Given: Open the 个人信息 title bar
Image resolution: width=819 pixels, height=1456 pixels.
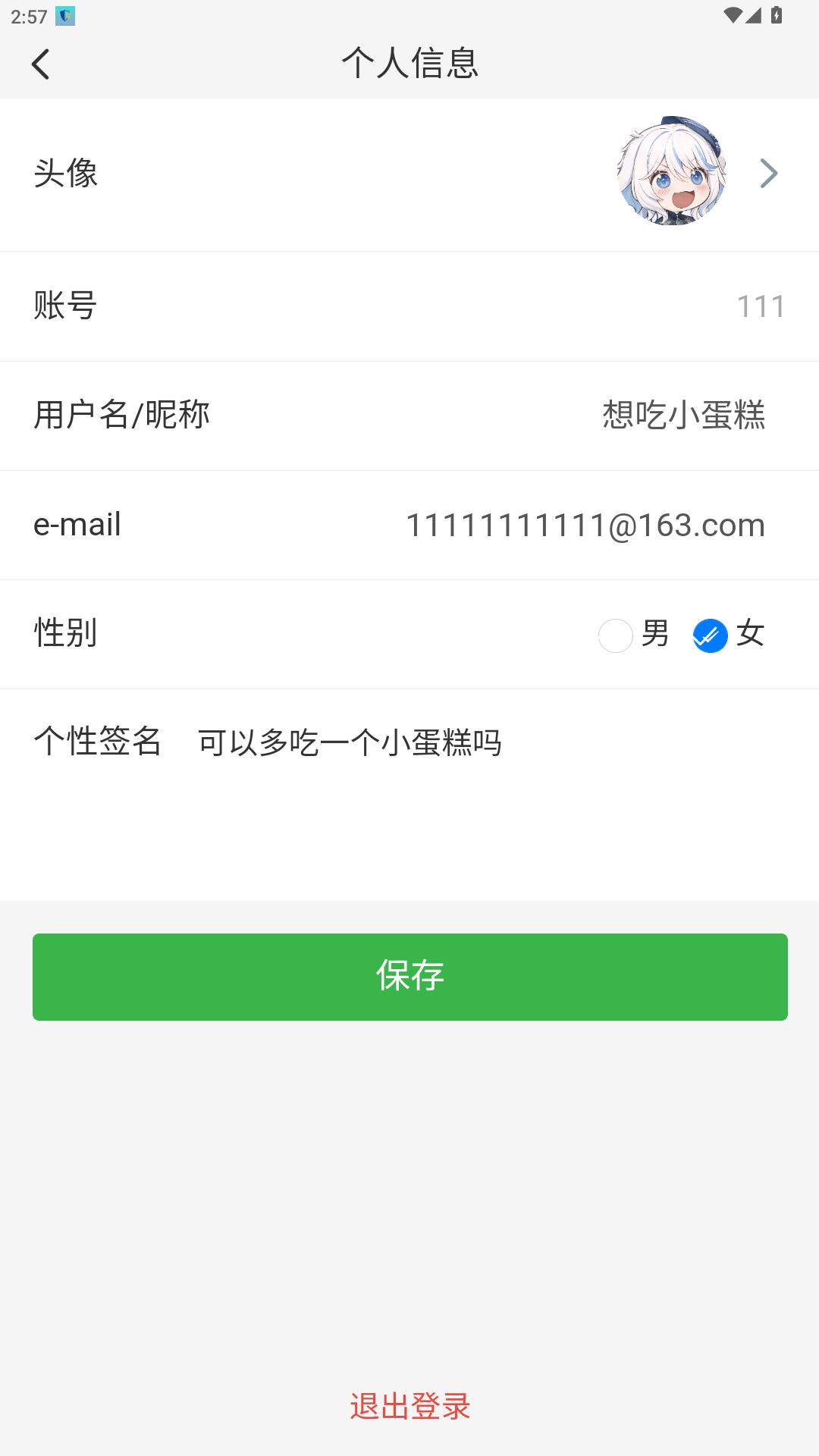Looking at the screenshot, I should coord(409,64).
